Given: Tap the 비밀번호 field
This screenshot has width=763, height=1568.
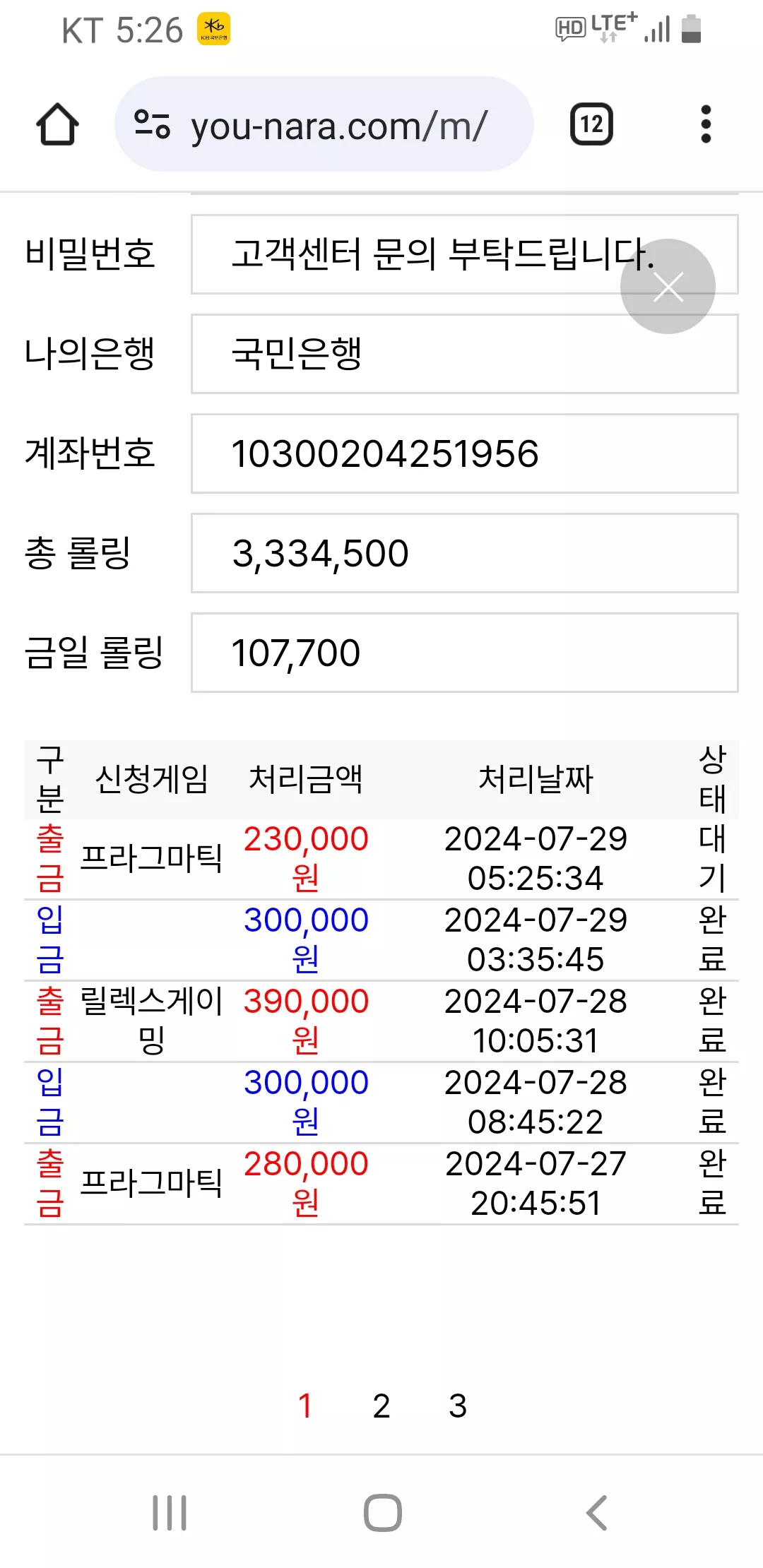Looking at the screenshot, I should coord(465,254).
